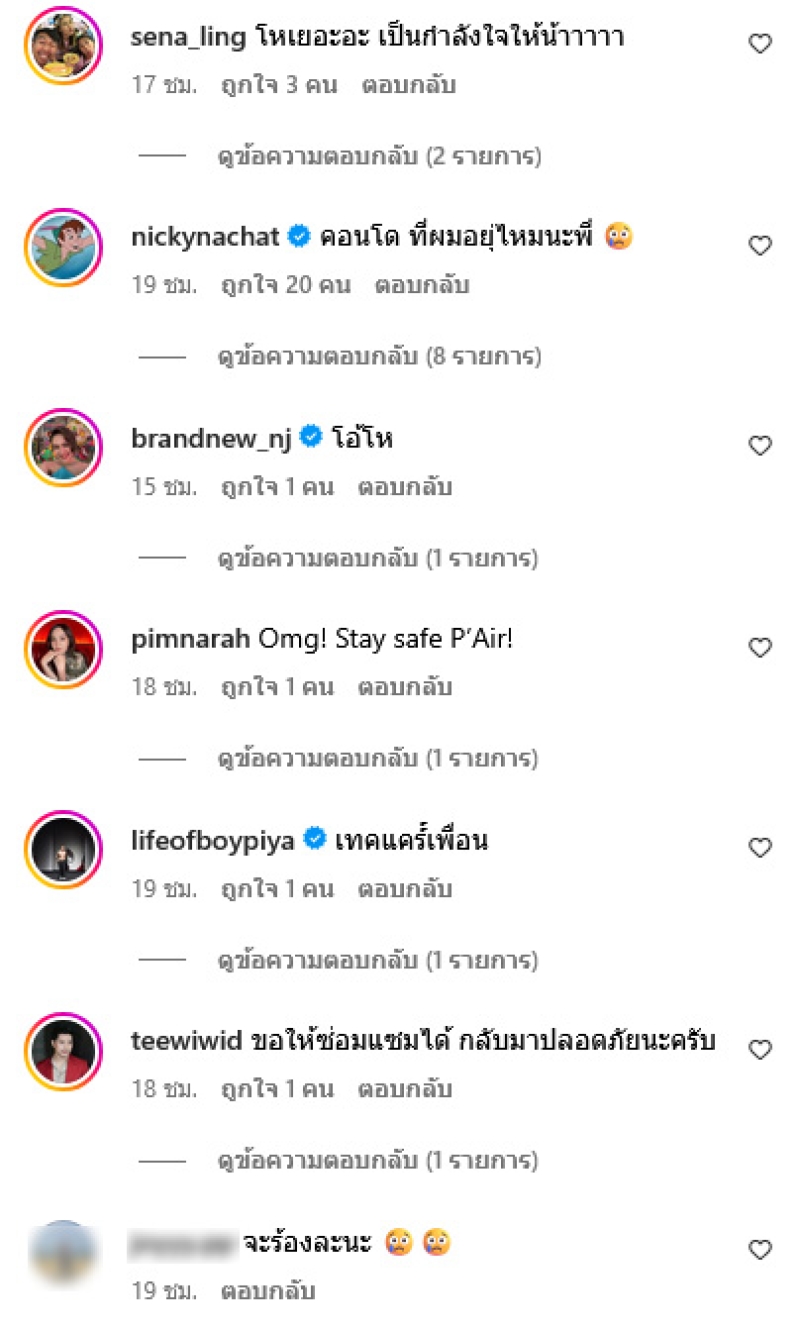Viewport: 800px width, 1329px height.
Task: Open teewiwid's profile picture
Action: (63, 1049)
